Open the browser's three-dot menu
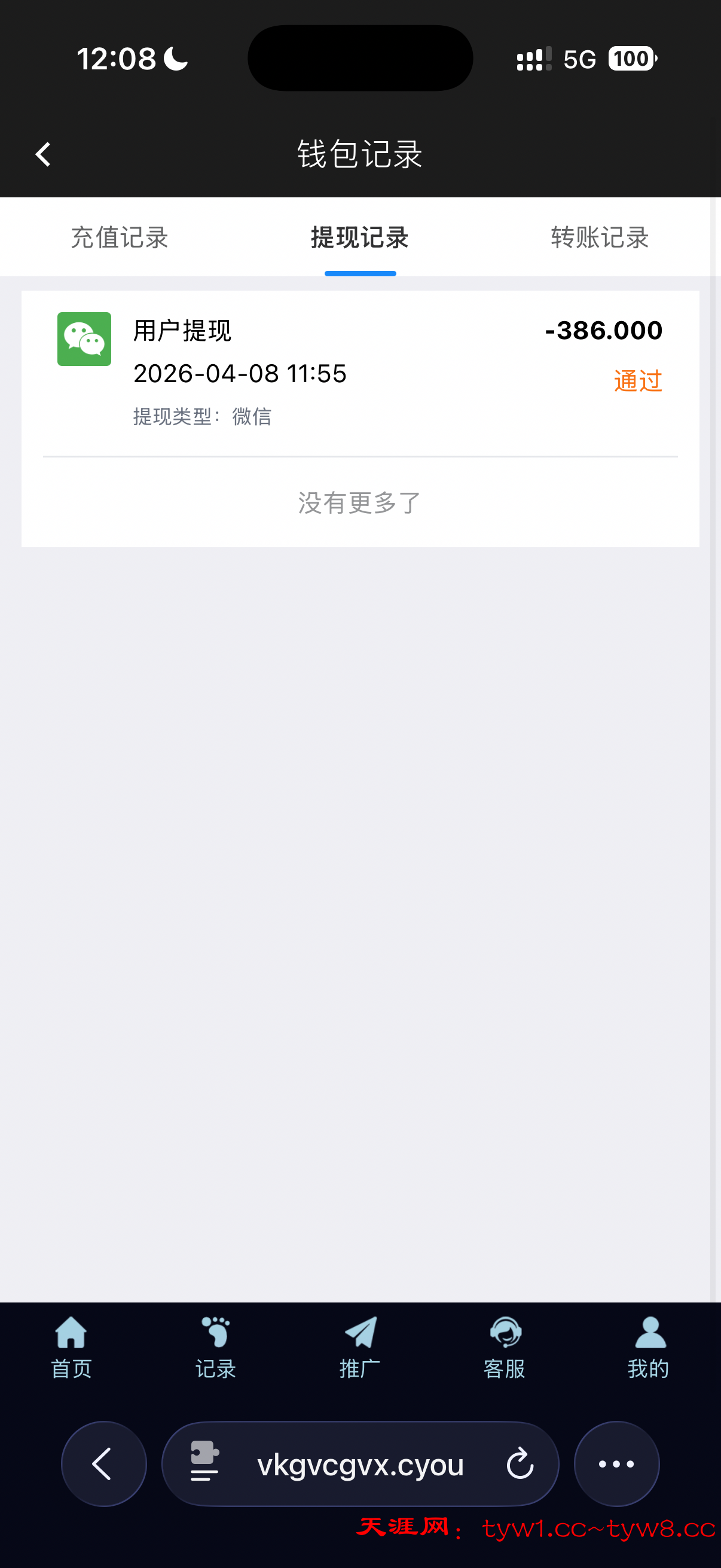 point(616,1464)
